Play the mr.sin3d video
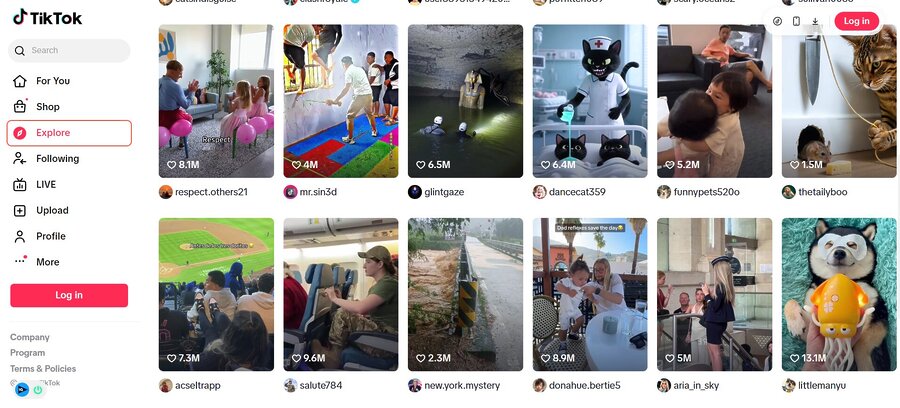 [x=340, y=100]
